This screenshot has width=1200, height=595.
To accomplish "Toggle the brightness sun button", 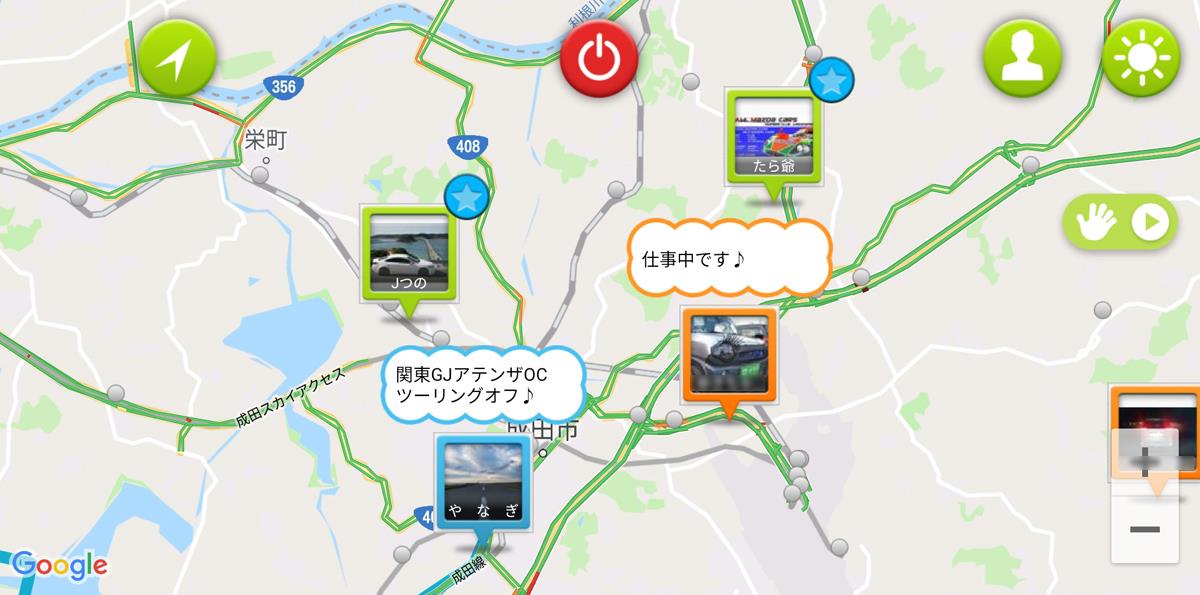I will (1140, 58).
